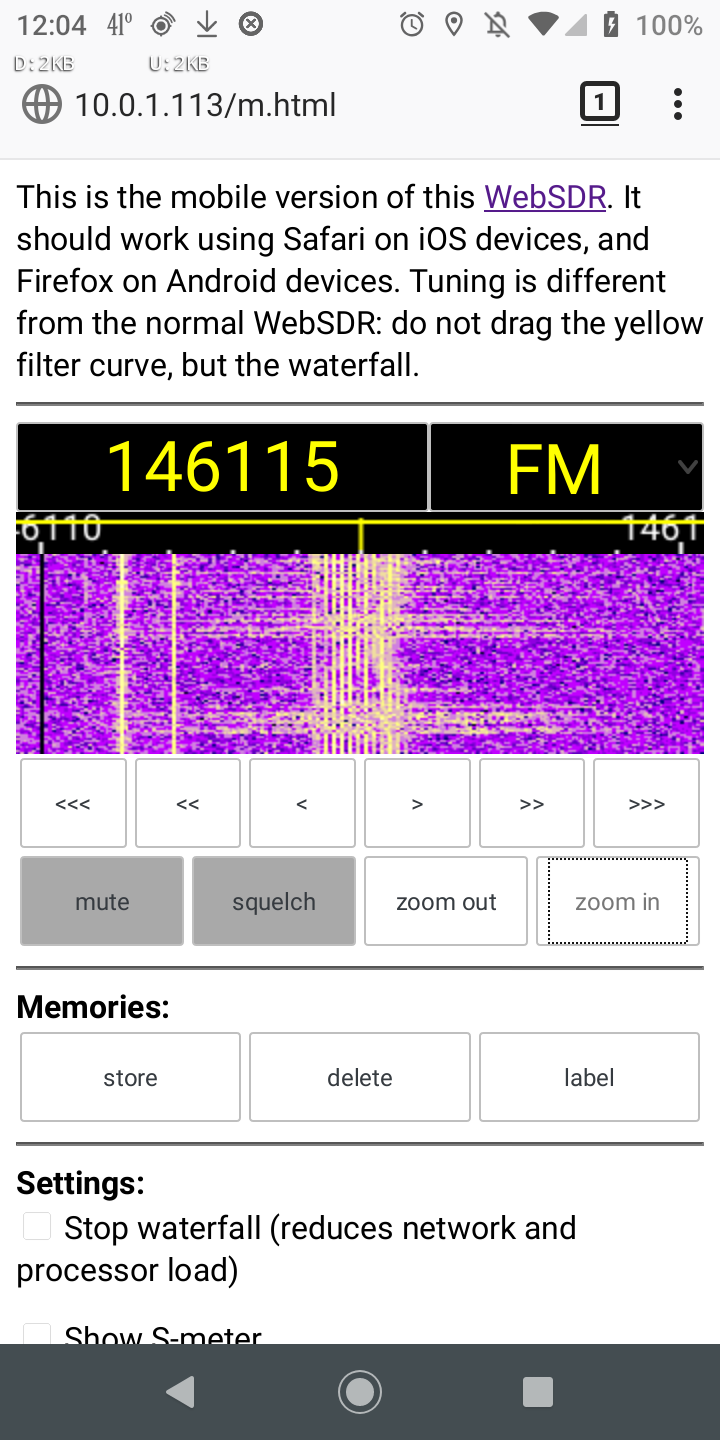
Task: Open the WebSDR link
Action: pyautogui.click(x=545, y=197)
